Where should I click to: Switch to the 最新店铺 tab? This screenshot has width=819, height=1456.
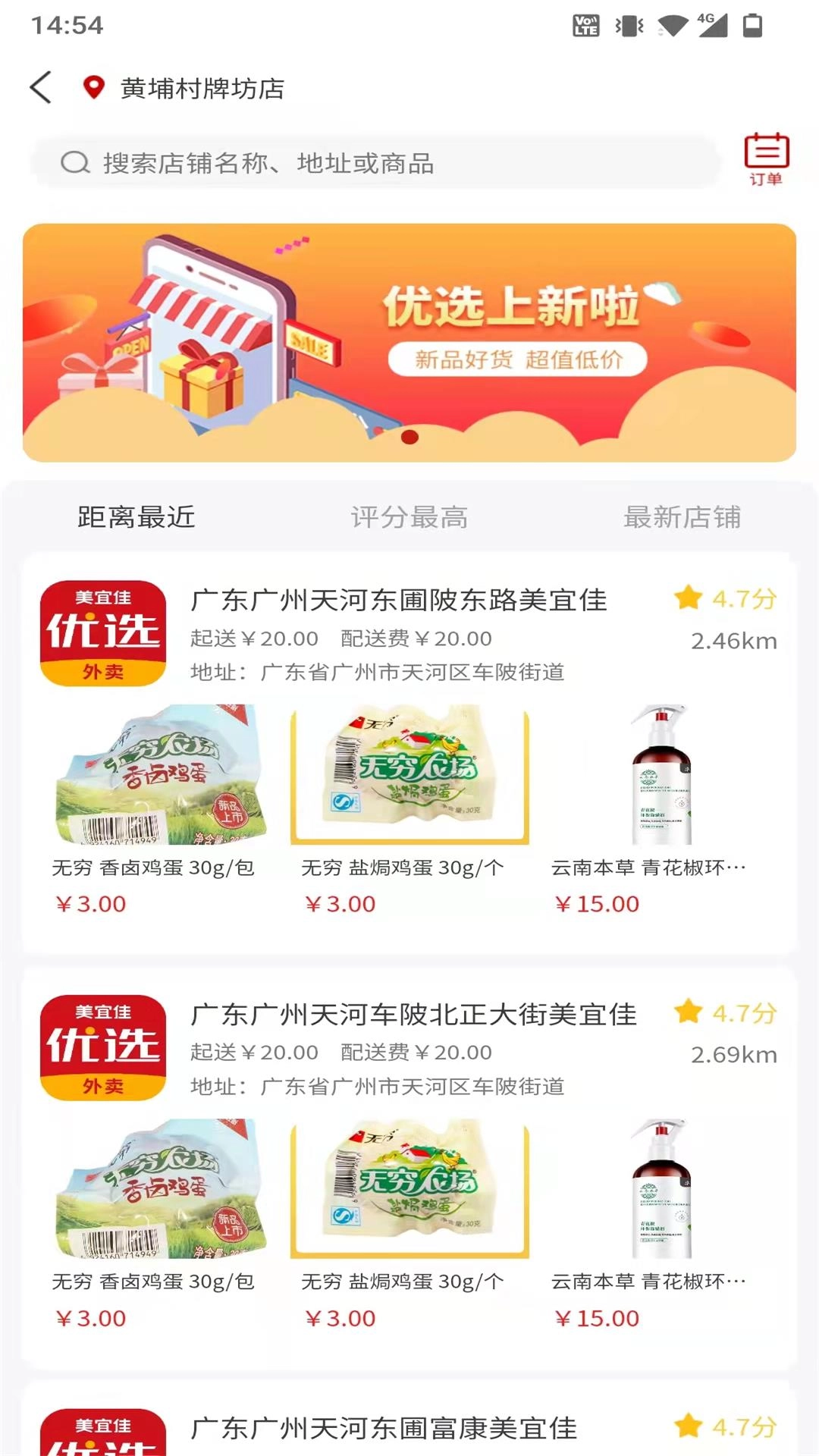682,519
